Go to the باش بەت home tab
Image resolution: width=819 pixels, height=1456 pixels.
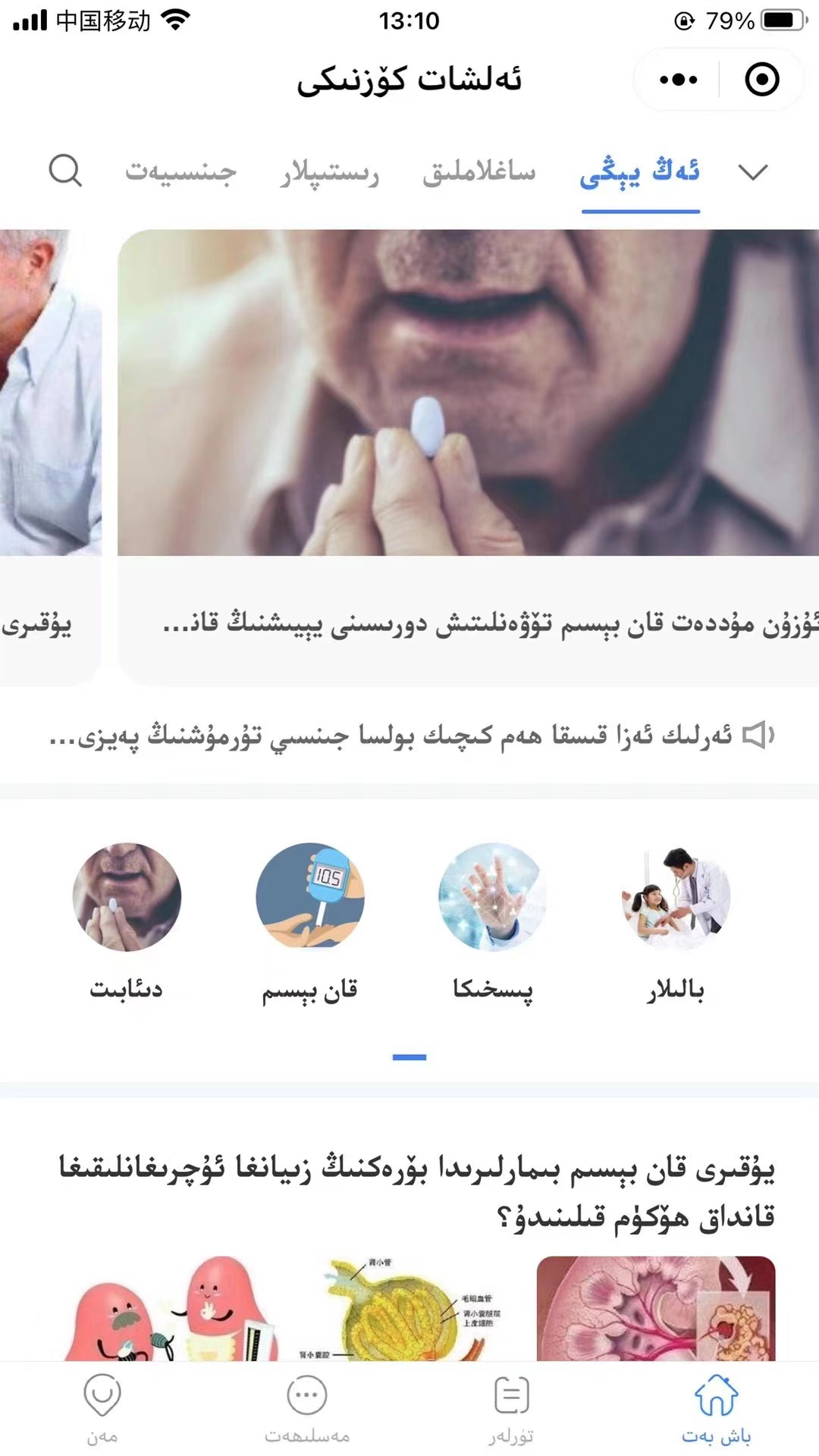pos(716,1409)
